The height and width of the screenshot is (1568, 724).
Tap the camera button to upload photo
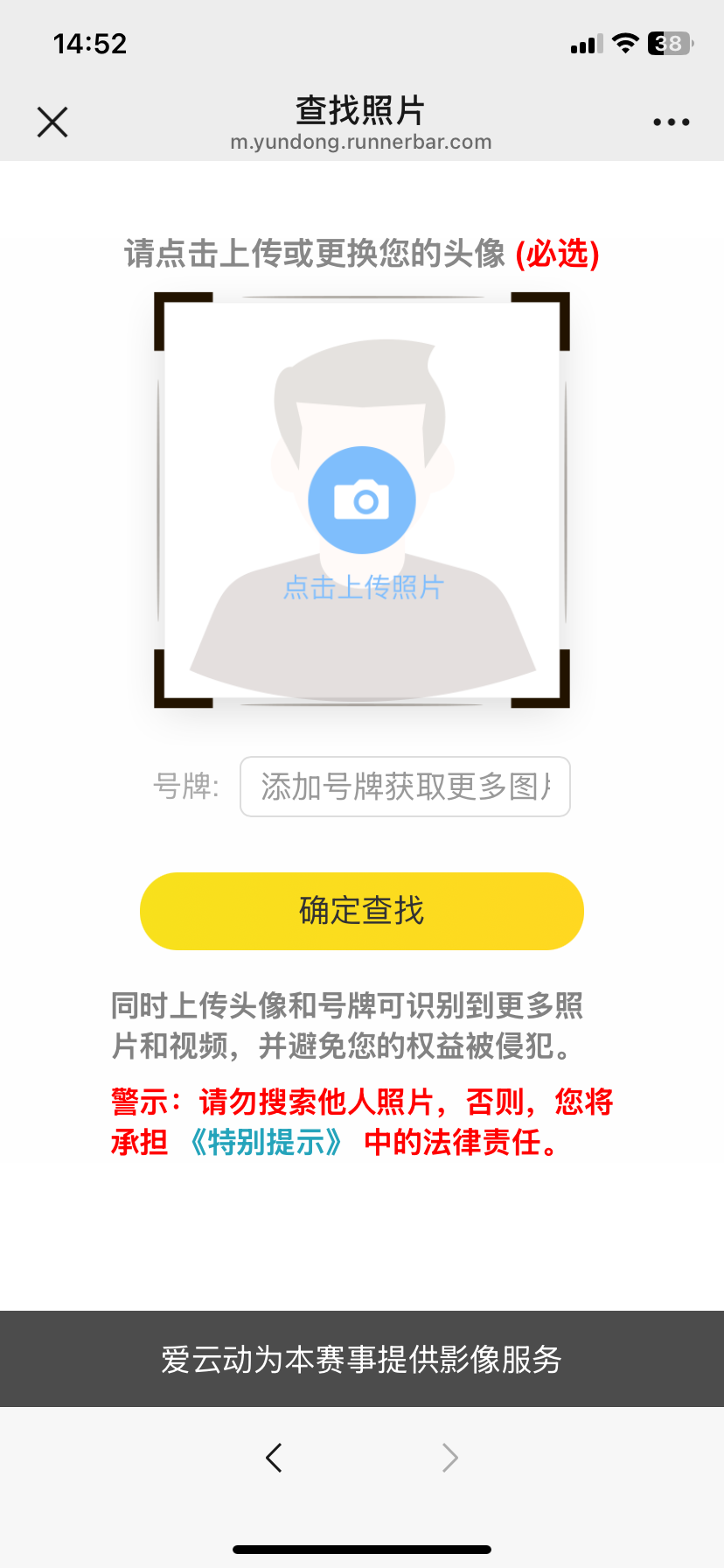(x=361, y=500)
